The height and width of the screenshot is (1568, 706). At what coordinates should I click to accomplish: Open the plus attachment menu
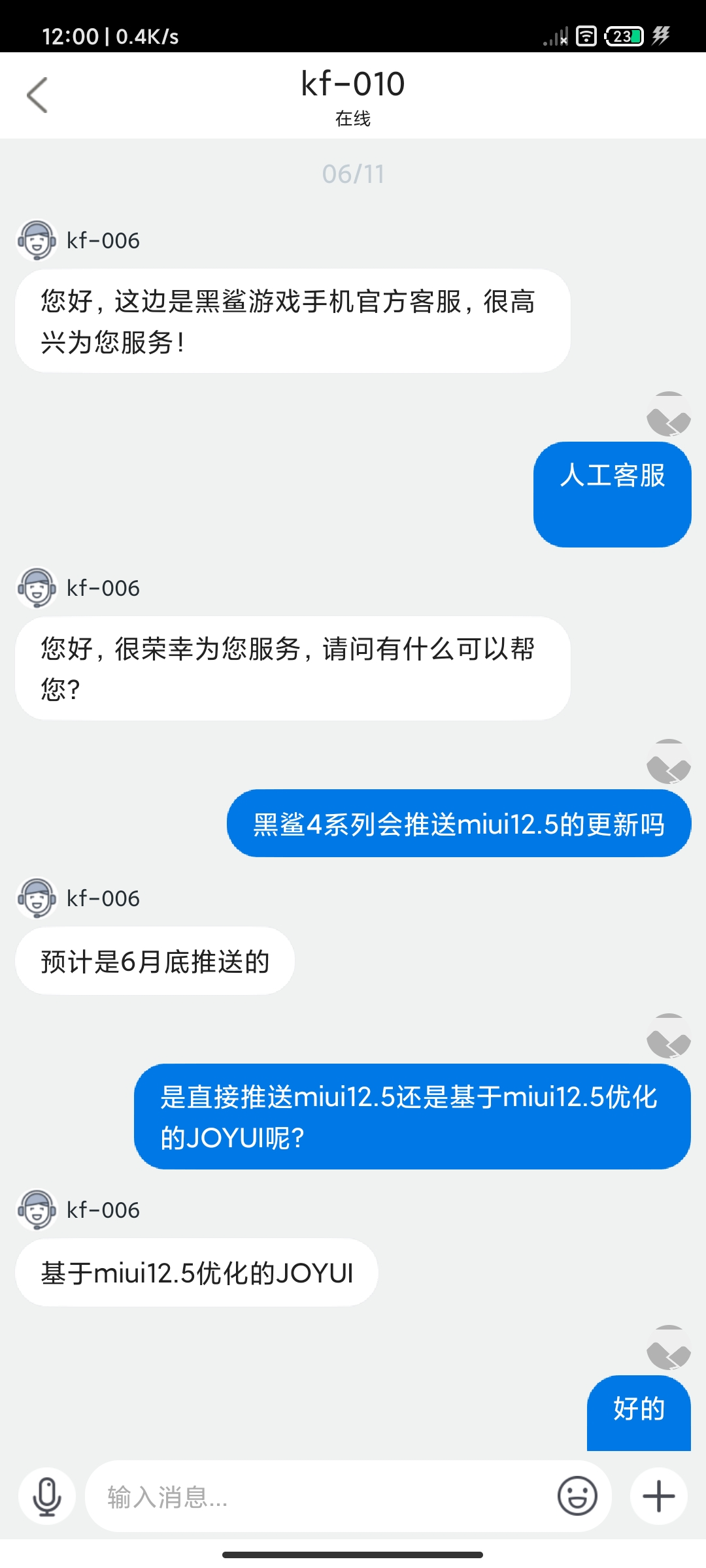coord(658,1496)
